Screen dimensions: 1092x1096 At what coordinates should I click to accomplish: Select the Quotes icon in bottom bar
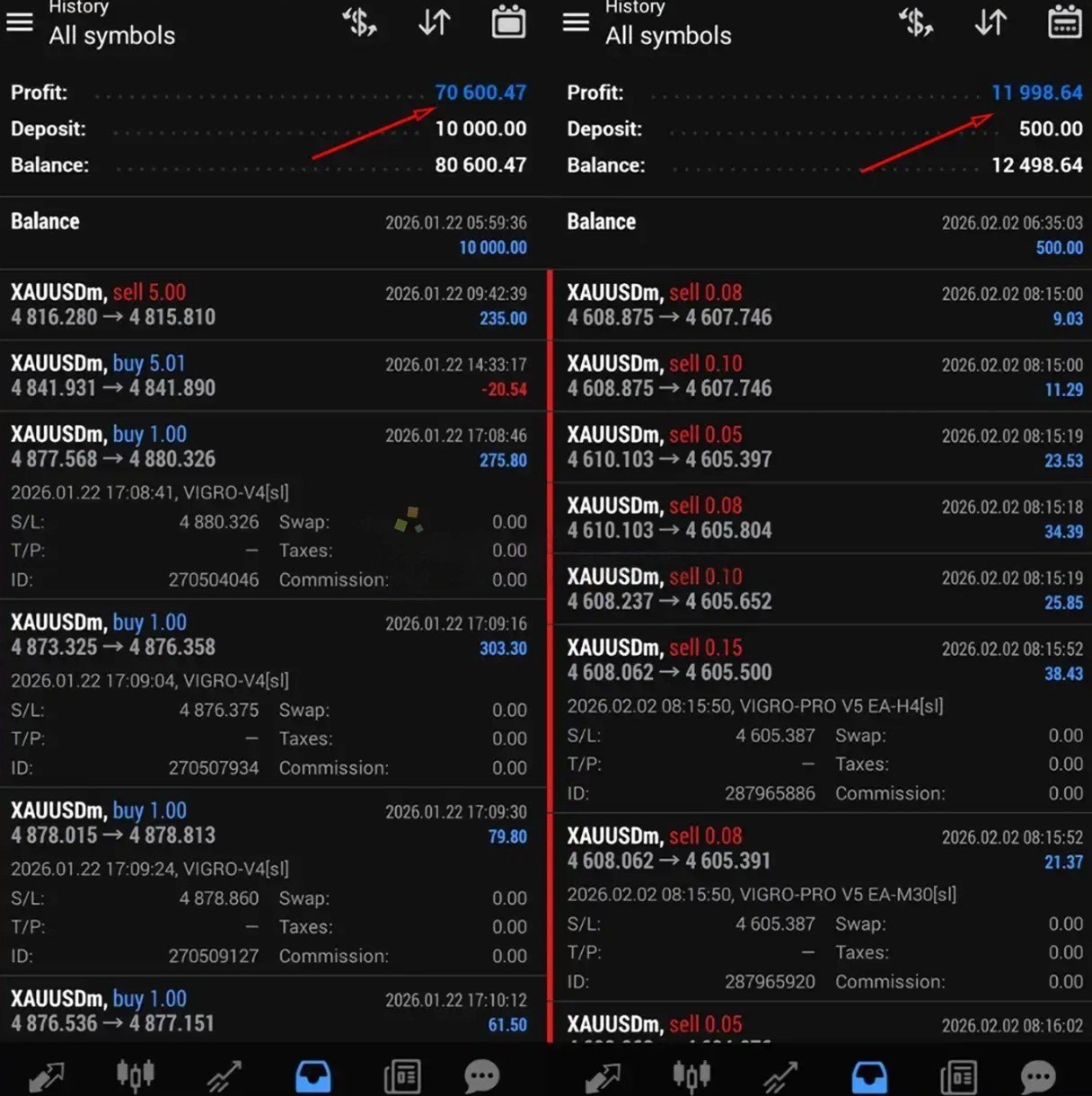pos(46,1074)
